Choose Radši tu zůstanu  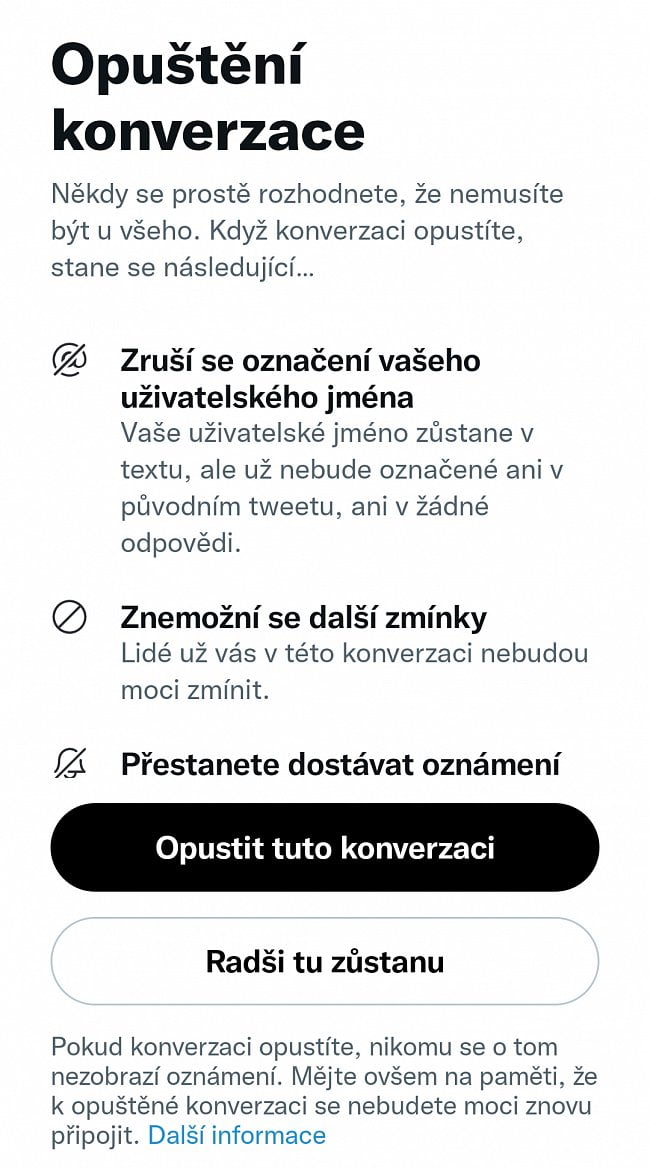click(x=324, y=962)
